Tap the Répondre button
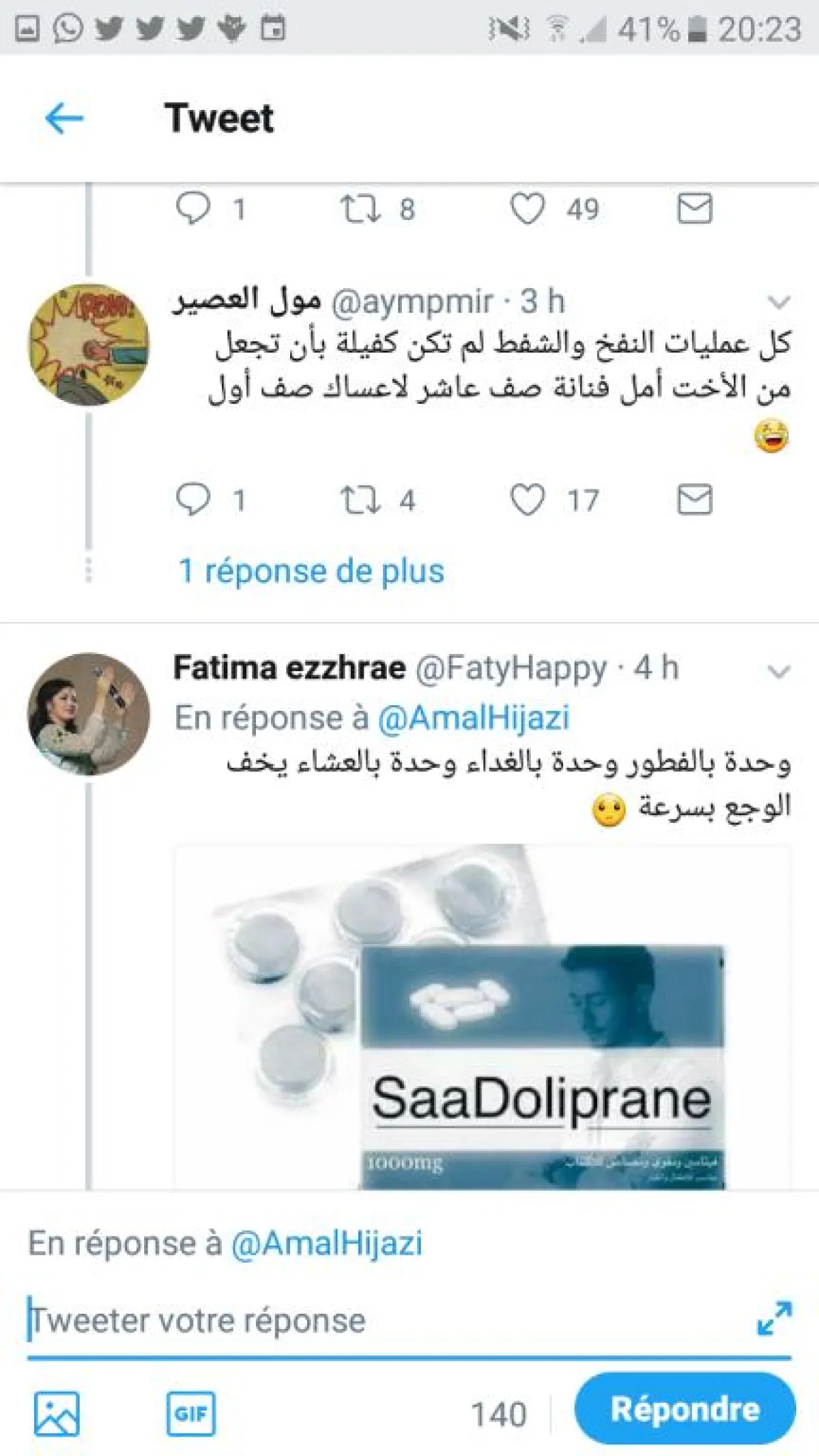Screen dimensions: 819x1456 (685, 1409)
